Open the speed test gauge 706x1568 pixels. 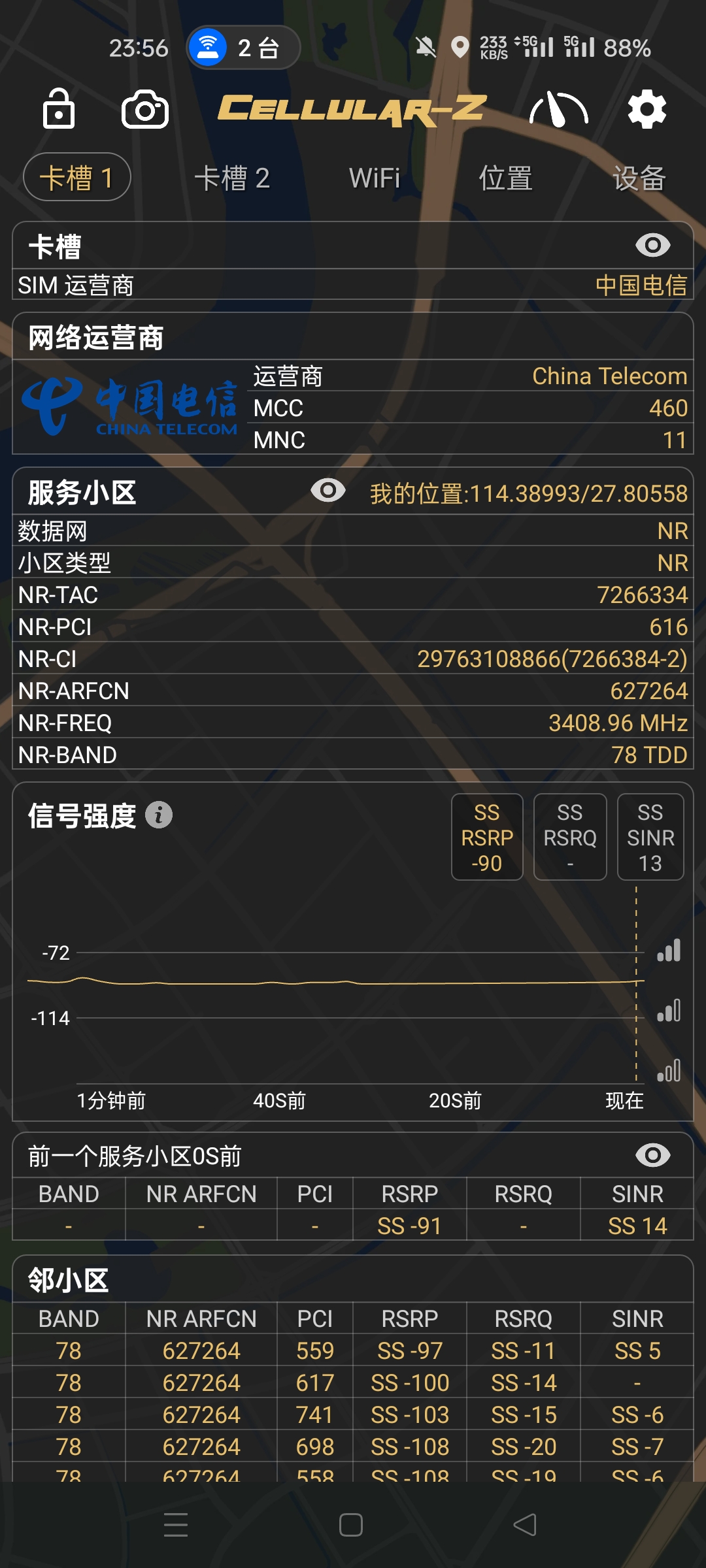pyautogui.click(x=558, y=109)
